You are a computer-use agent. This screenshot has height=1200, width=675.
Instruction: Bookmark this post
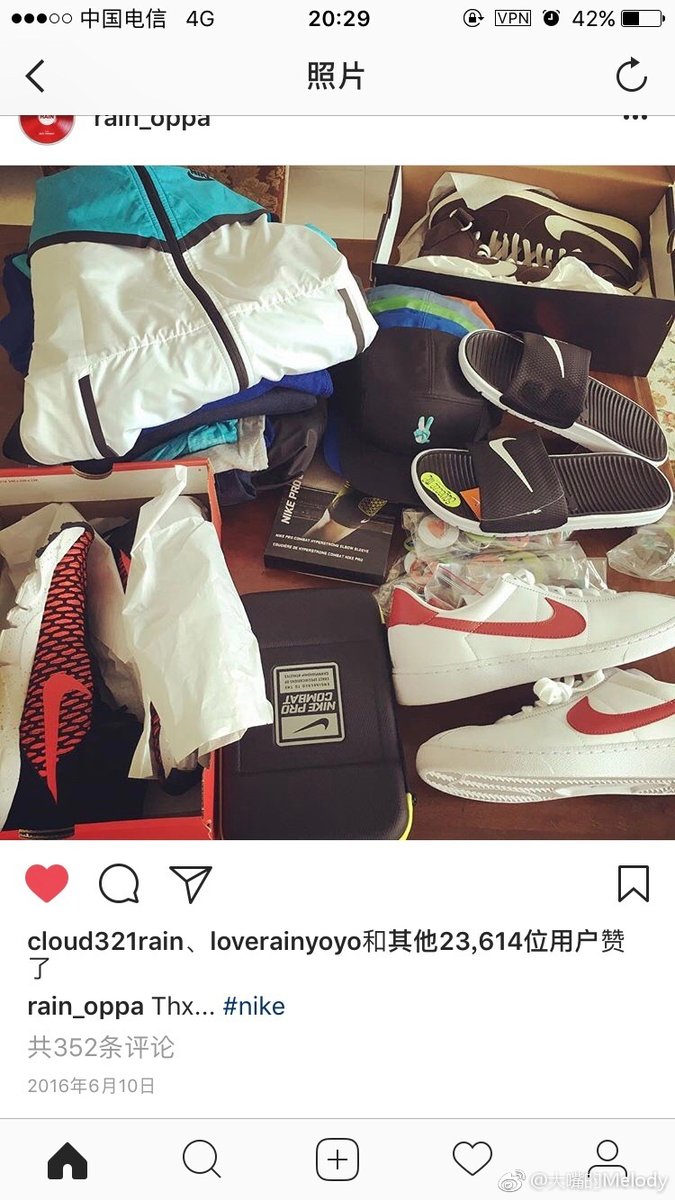(632, 884)
